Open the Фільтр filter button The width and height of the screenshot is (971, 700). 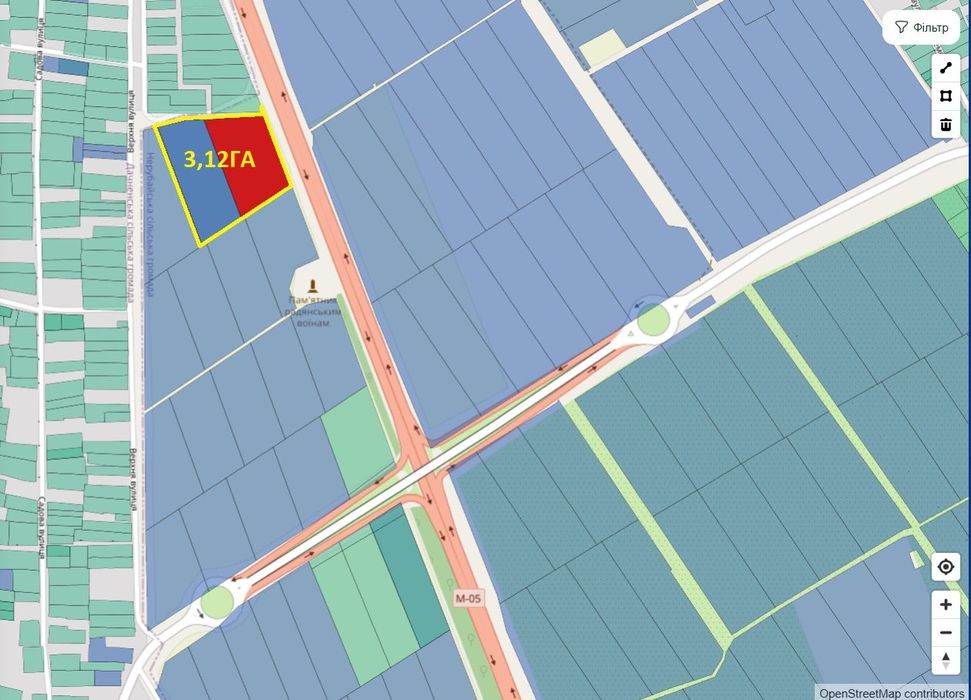(921, 27)
